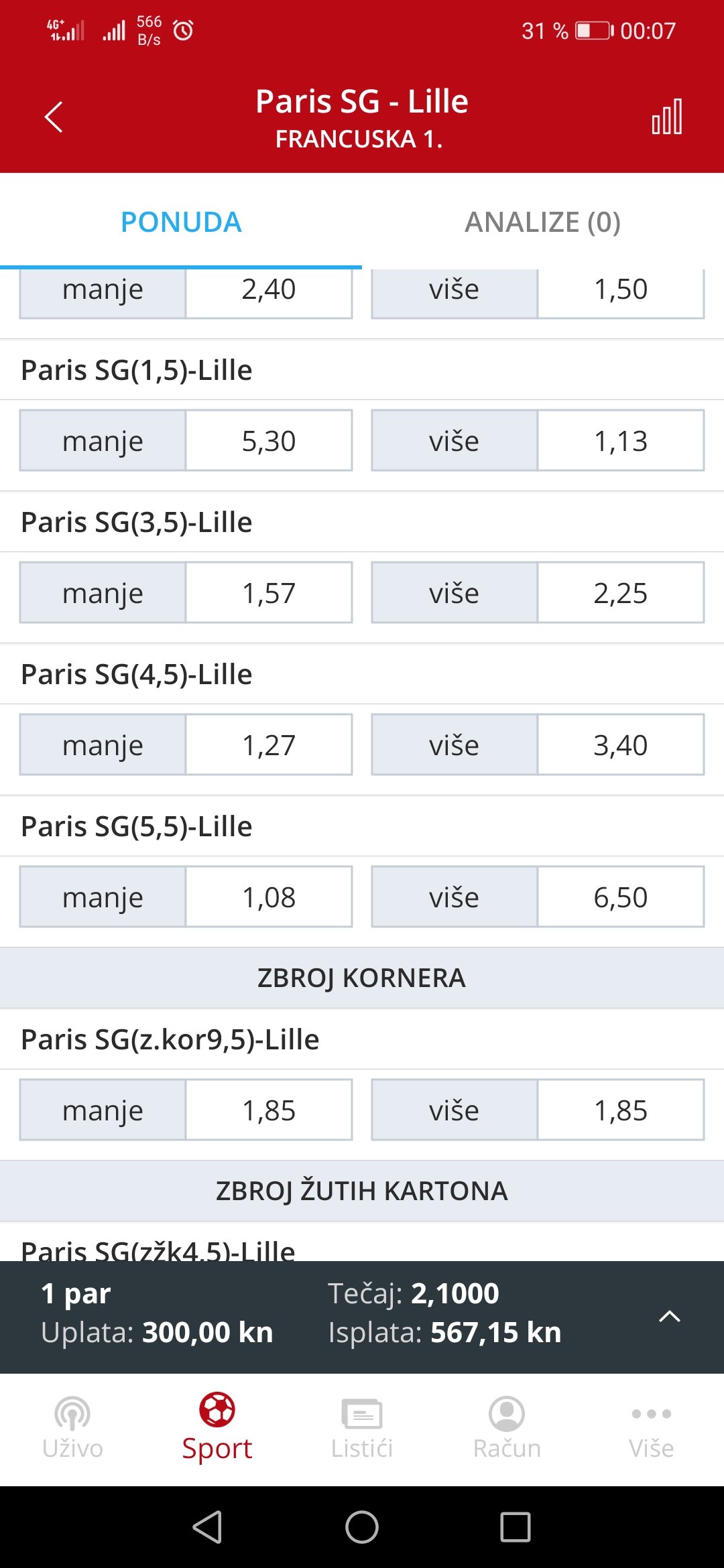The height and width of the screenshot is (1568, 724).
Task: Bet više 1,85 on corners 9,5
Action: pyautogui.click(x=538, y=1110)
